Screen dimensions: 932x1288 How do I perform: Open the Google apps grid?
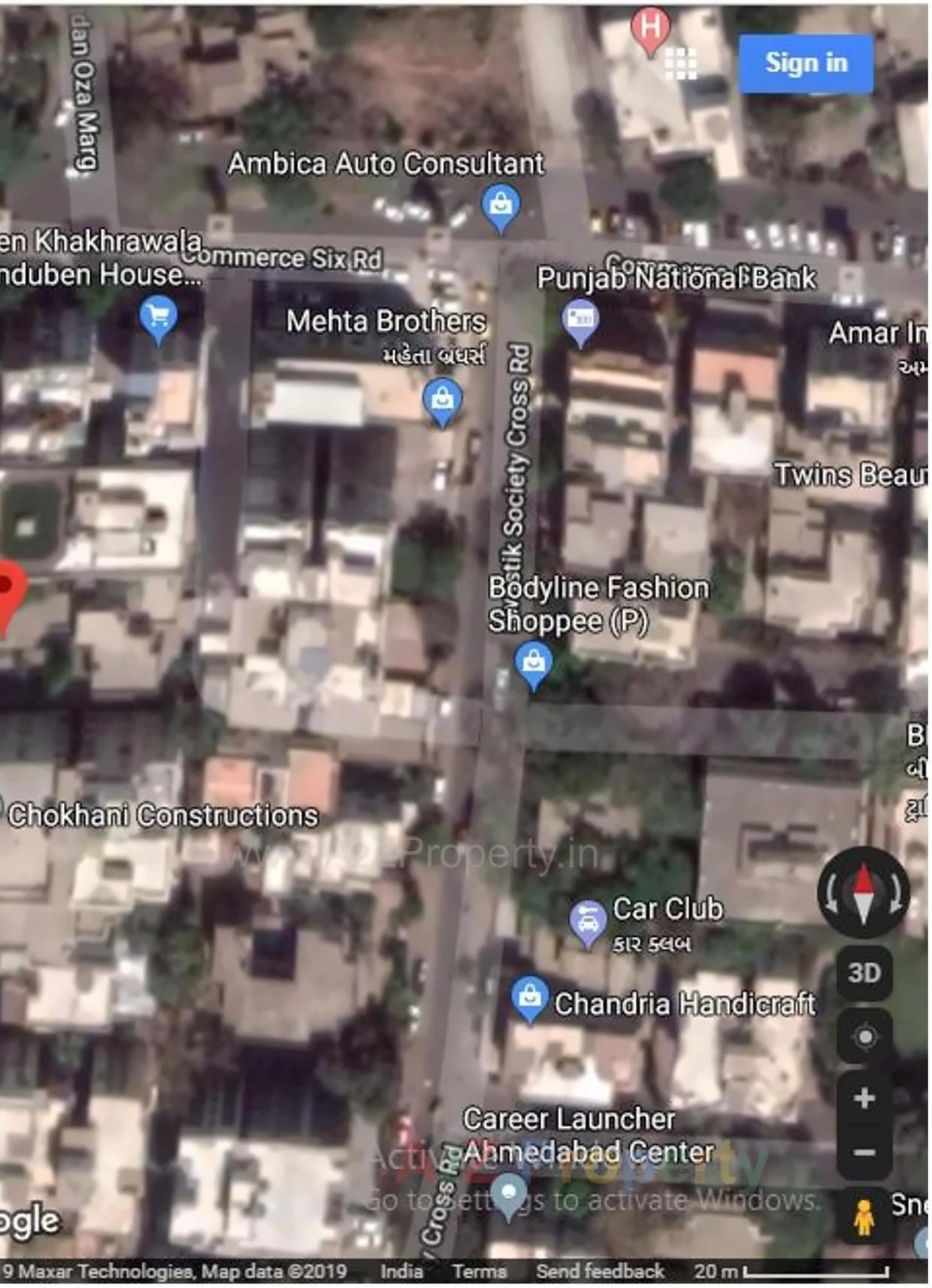[681, 64]
